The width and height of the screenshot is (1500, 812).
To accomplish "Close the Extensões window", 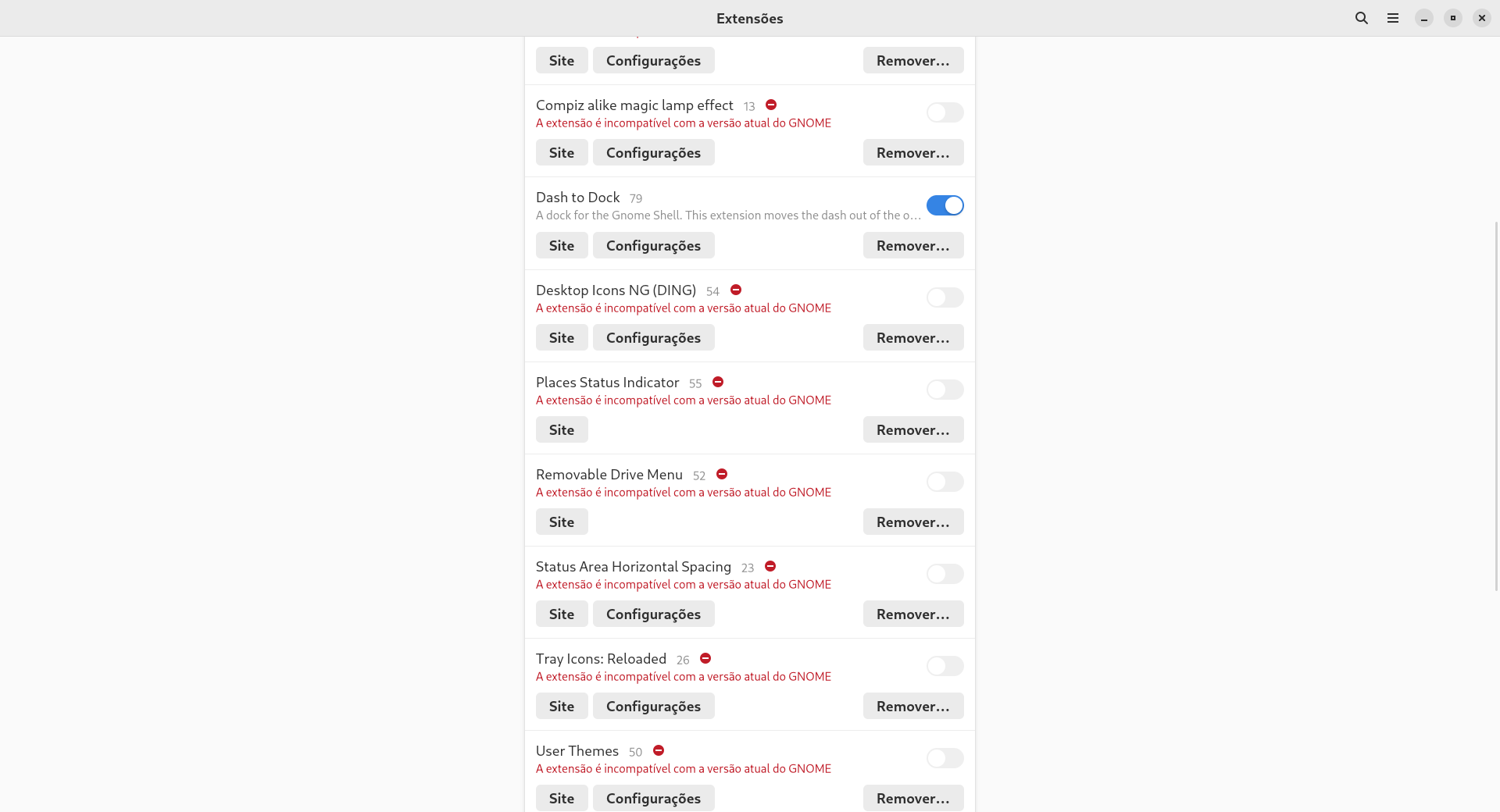I will [x=1481, y=18].
